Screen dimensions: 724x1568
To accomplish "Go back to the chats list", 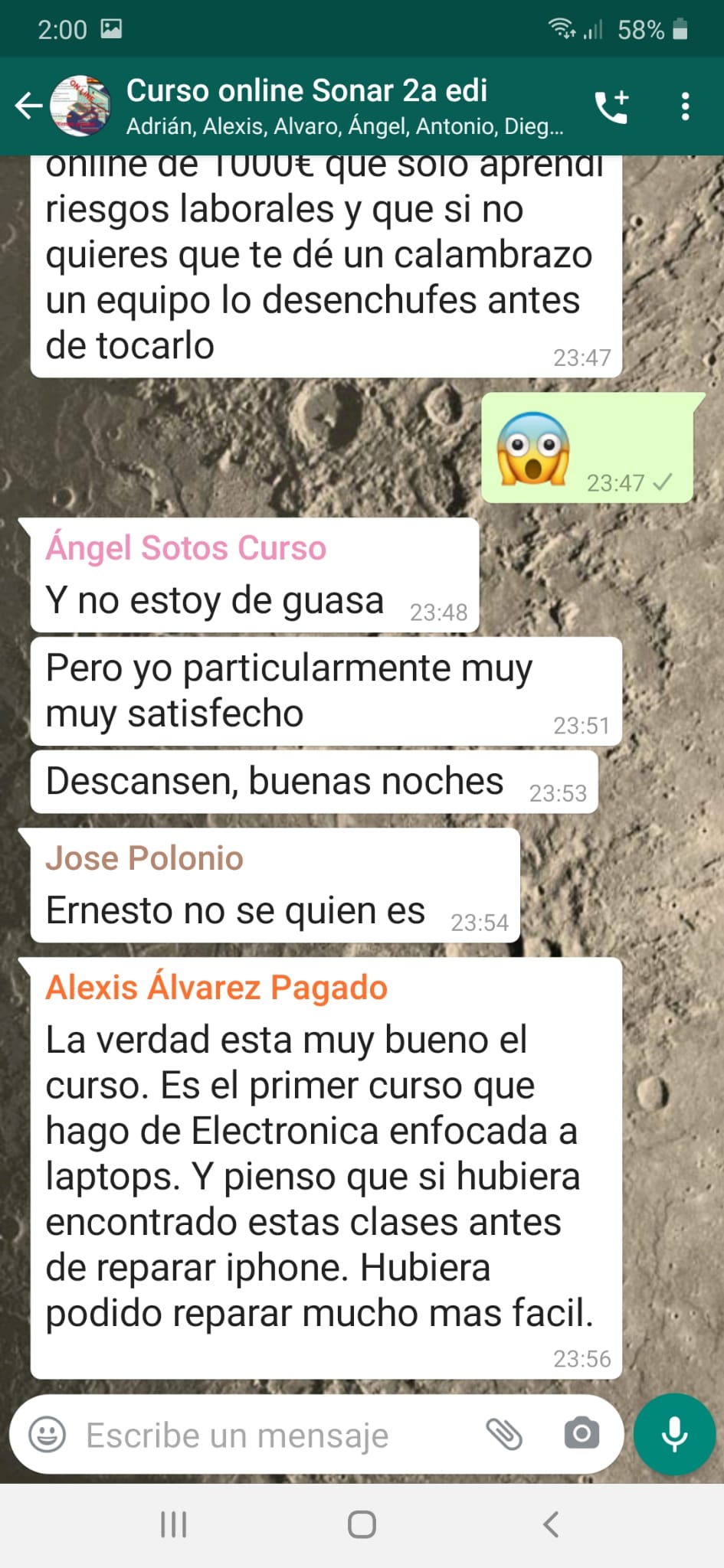I will click(28, 106).
